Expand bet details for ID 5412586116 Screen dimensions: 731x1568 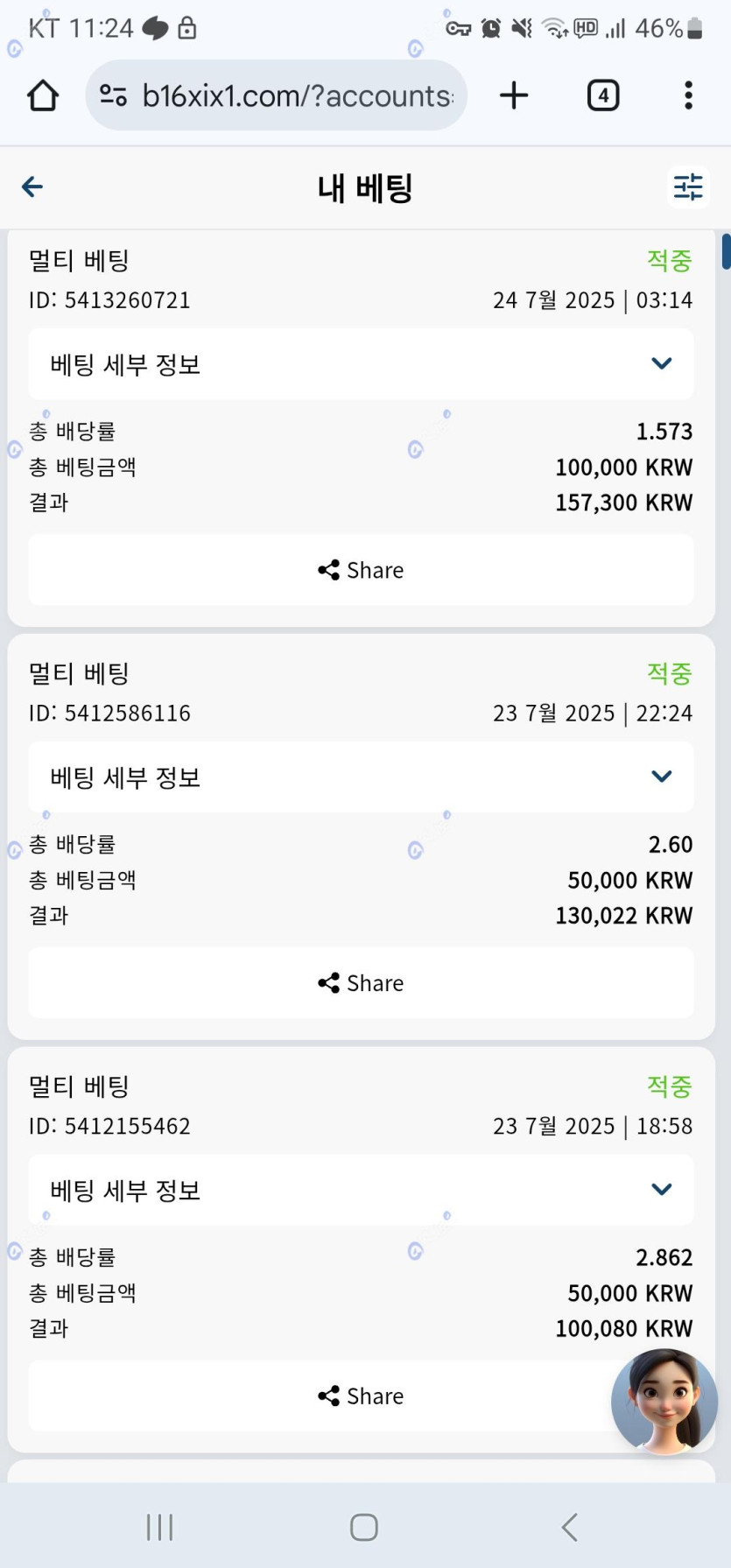pyautogui.click(x=361, y=777)
